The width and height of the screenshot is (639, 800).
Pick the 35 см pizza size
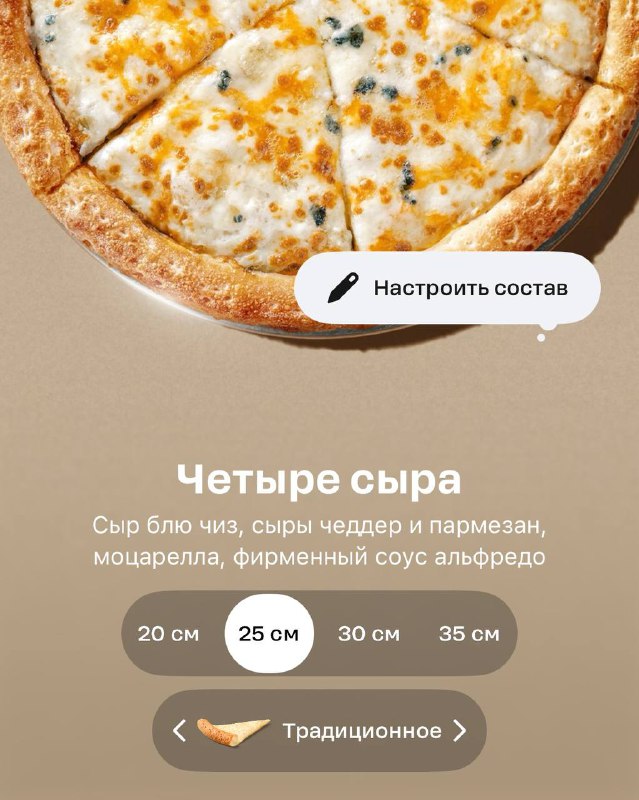[469, 634]
